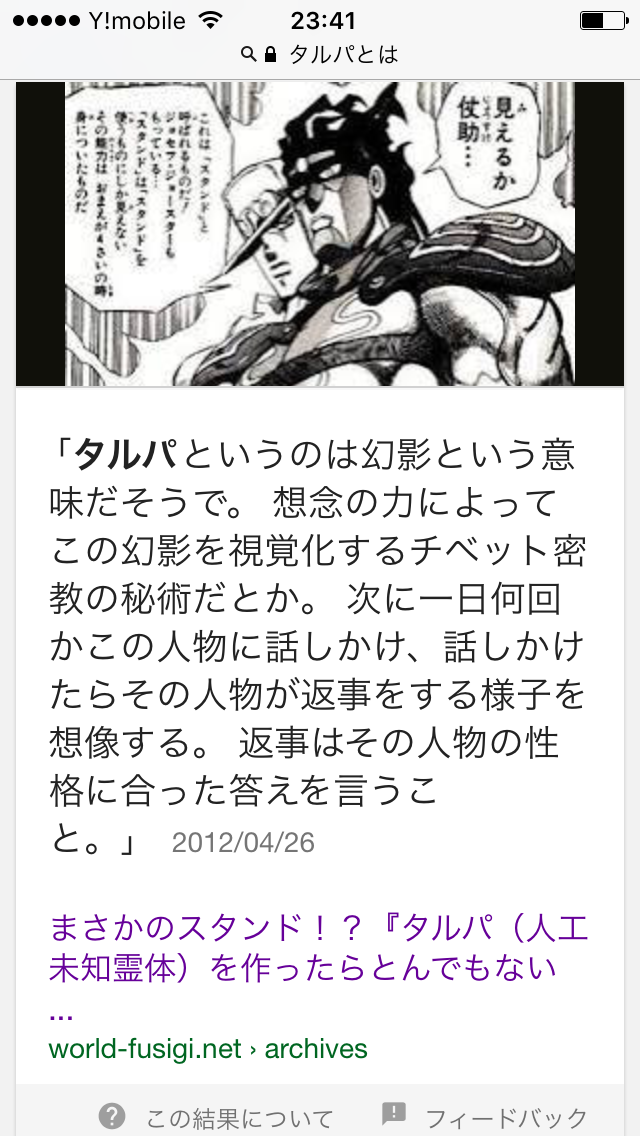Tap the address bar showing タルパとは

click(320, 55)
